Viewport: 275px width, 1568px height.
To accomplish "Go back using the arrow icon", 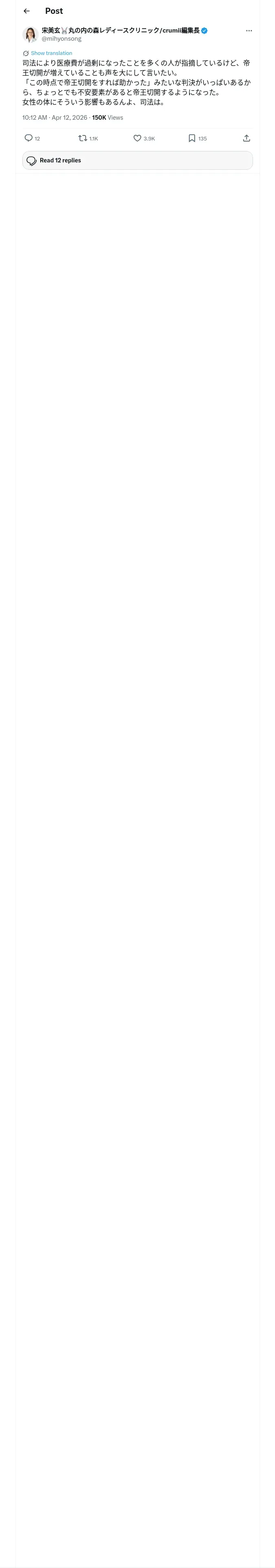I will 27,11.
